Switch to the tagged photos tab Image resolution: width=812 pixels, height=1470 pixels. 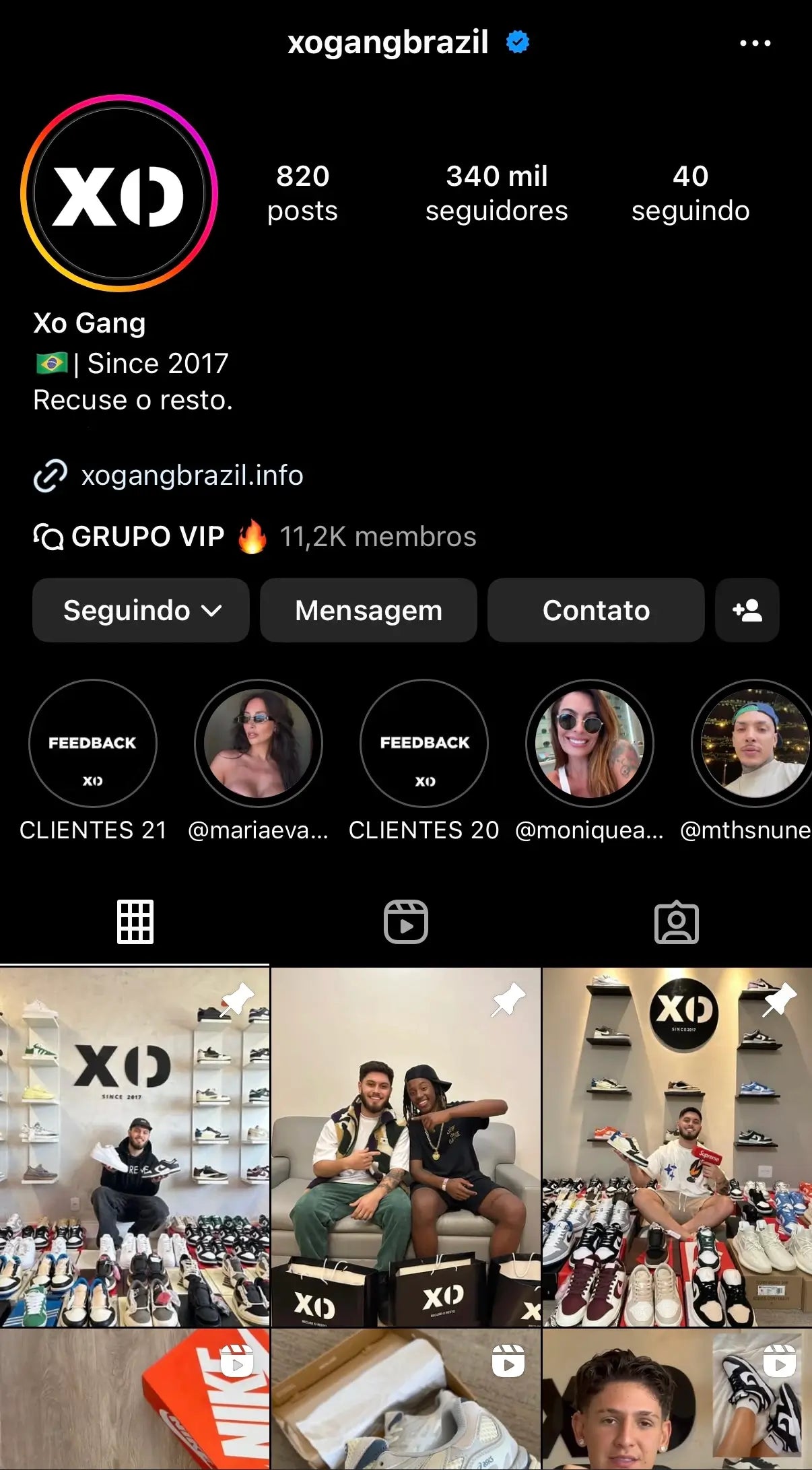click(677, 922)
